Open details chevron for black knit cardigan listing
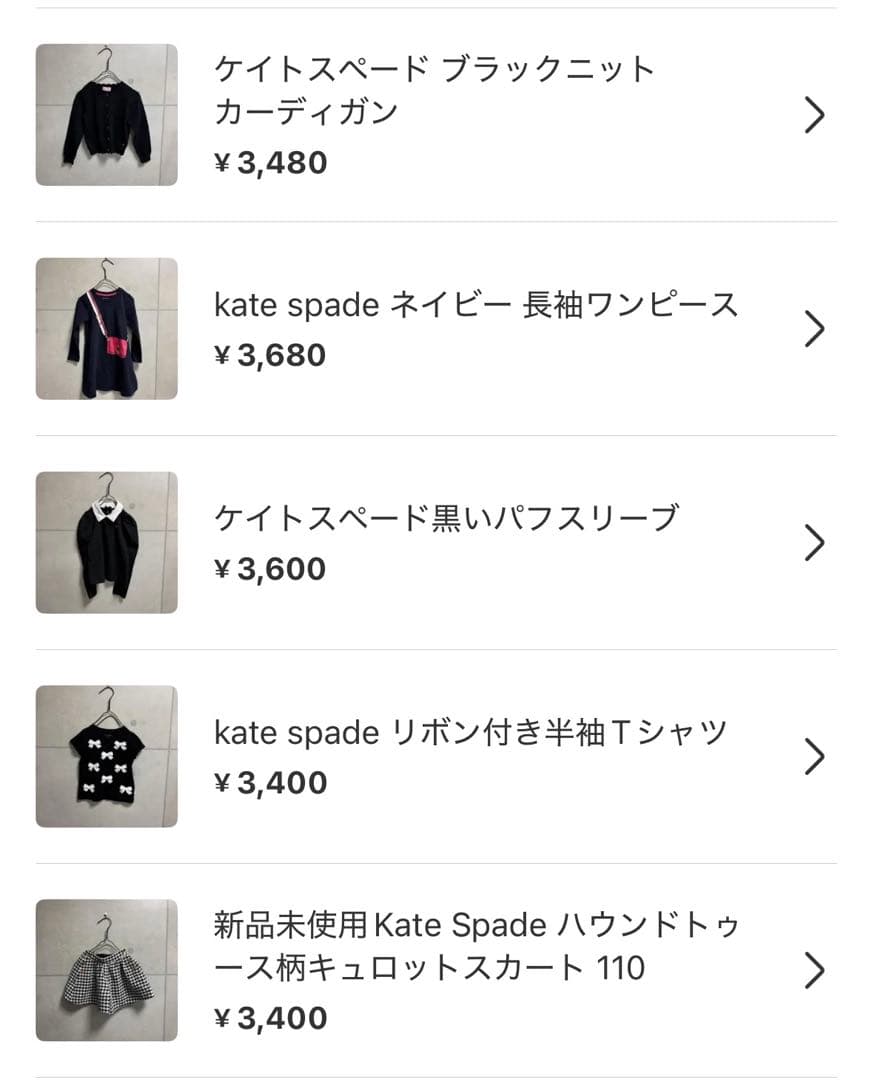872x1080 pixels. pyautogui.click(x=815, y=115)
